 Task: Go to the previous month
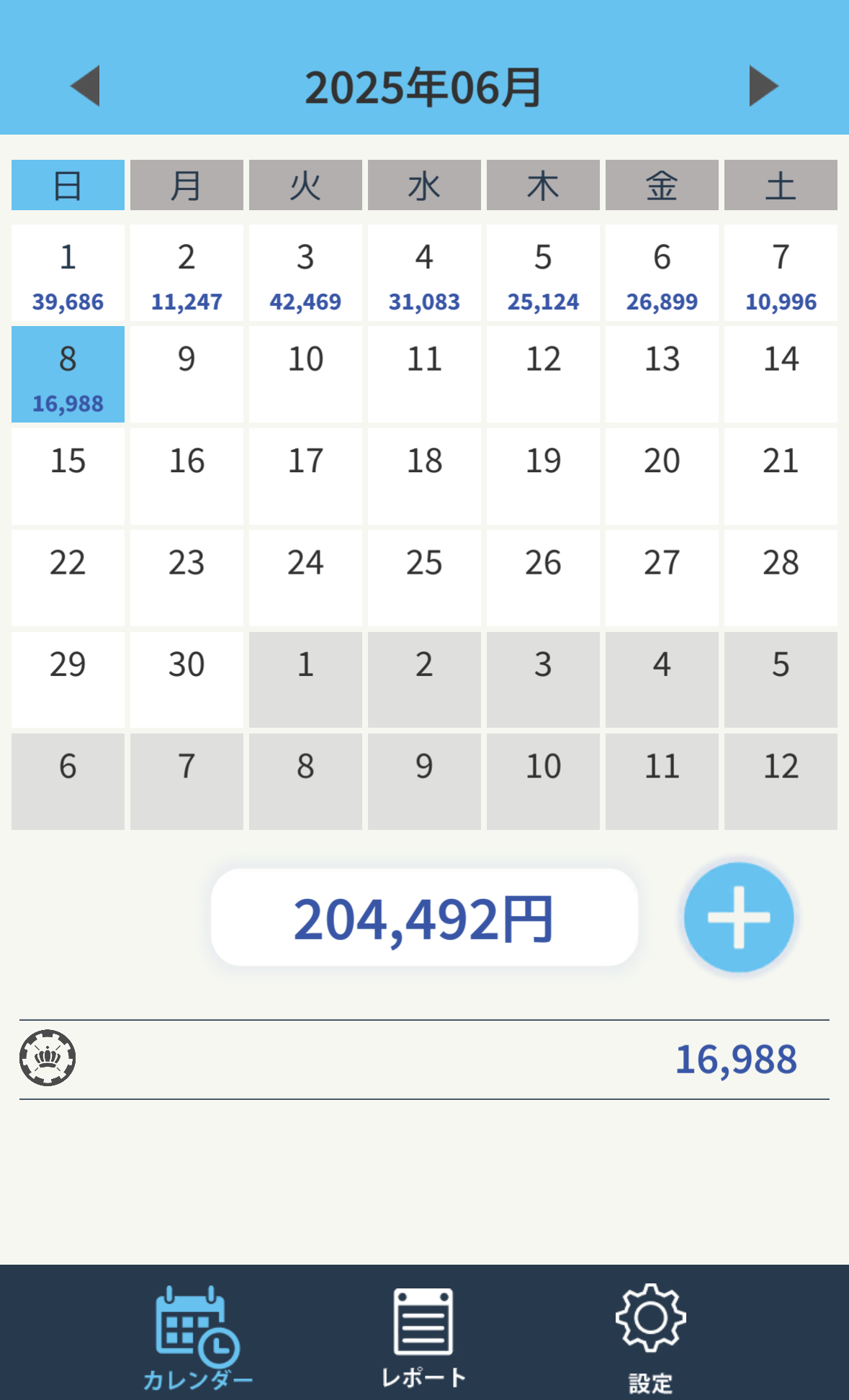click(85, 86)
